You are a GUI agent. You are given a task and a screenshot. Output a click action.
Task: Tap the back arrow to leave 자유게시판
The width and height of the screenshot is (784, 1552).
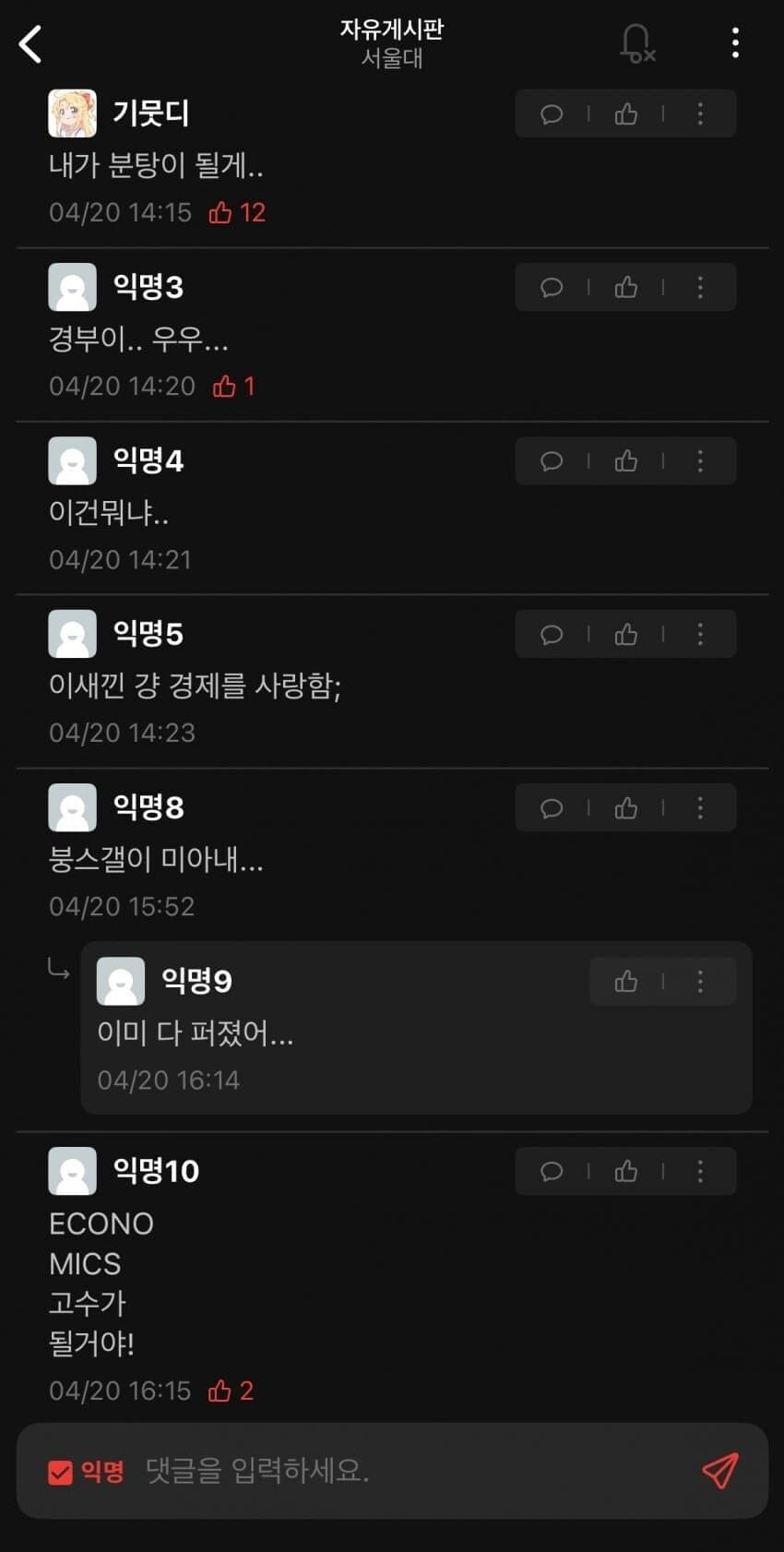pyautogui.click(x=30, y=43)
